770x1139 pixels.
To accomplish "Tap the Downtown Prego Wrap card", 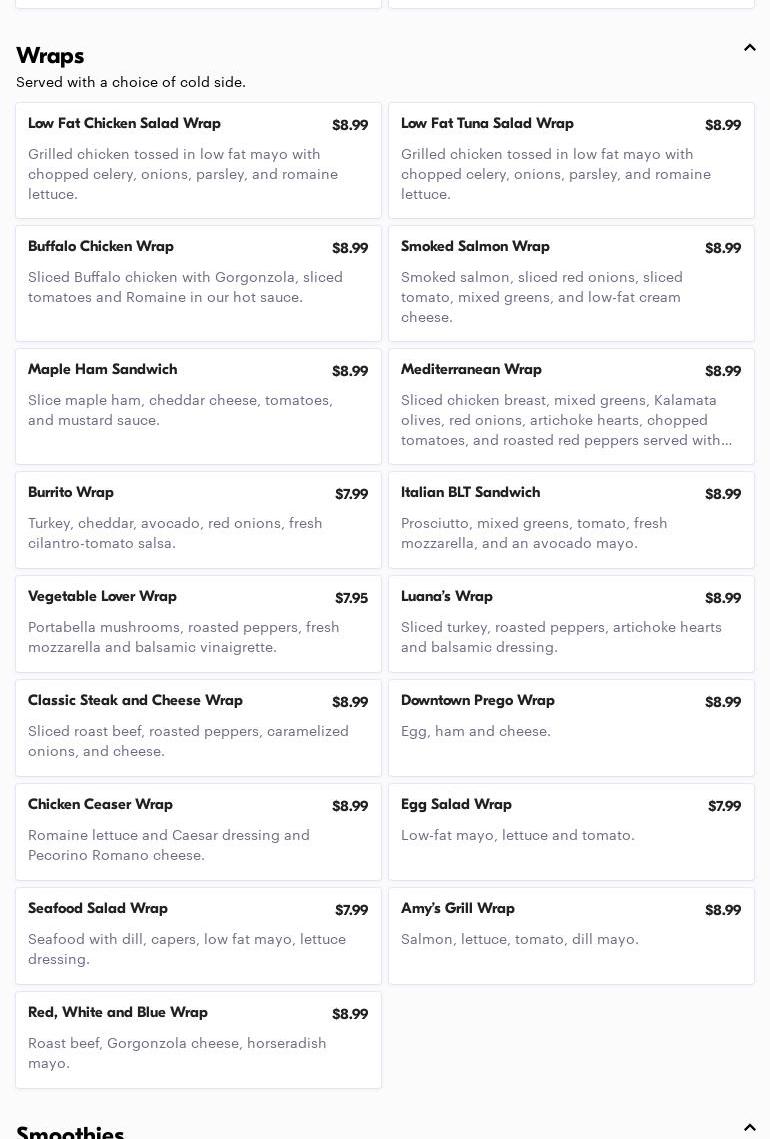I will (x=571, y=727).
